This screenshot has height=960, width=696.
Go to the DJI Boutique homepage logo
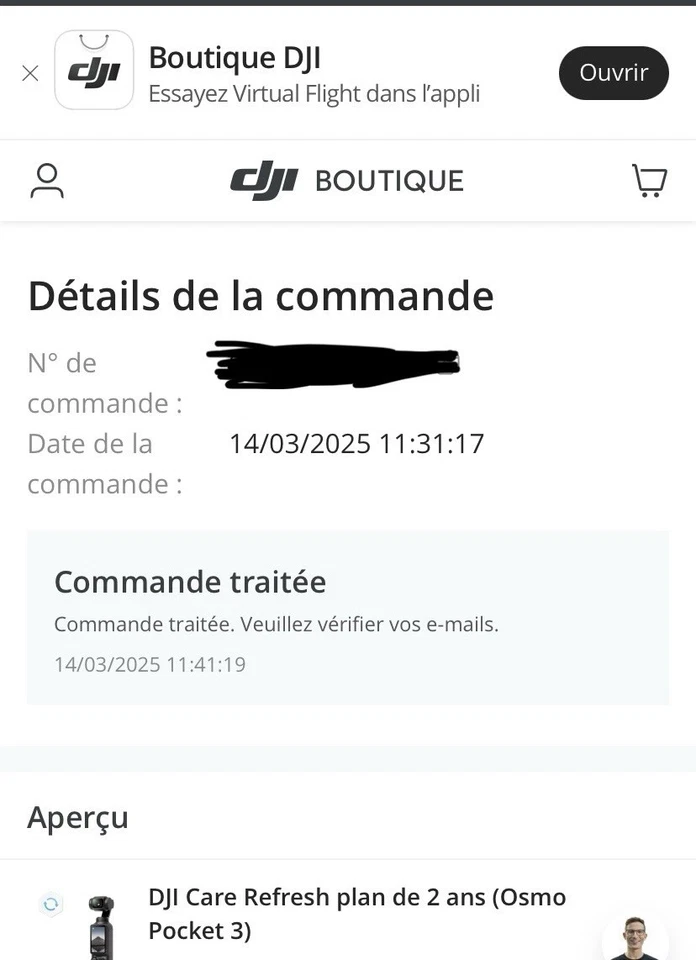pos(347,181)
